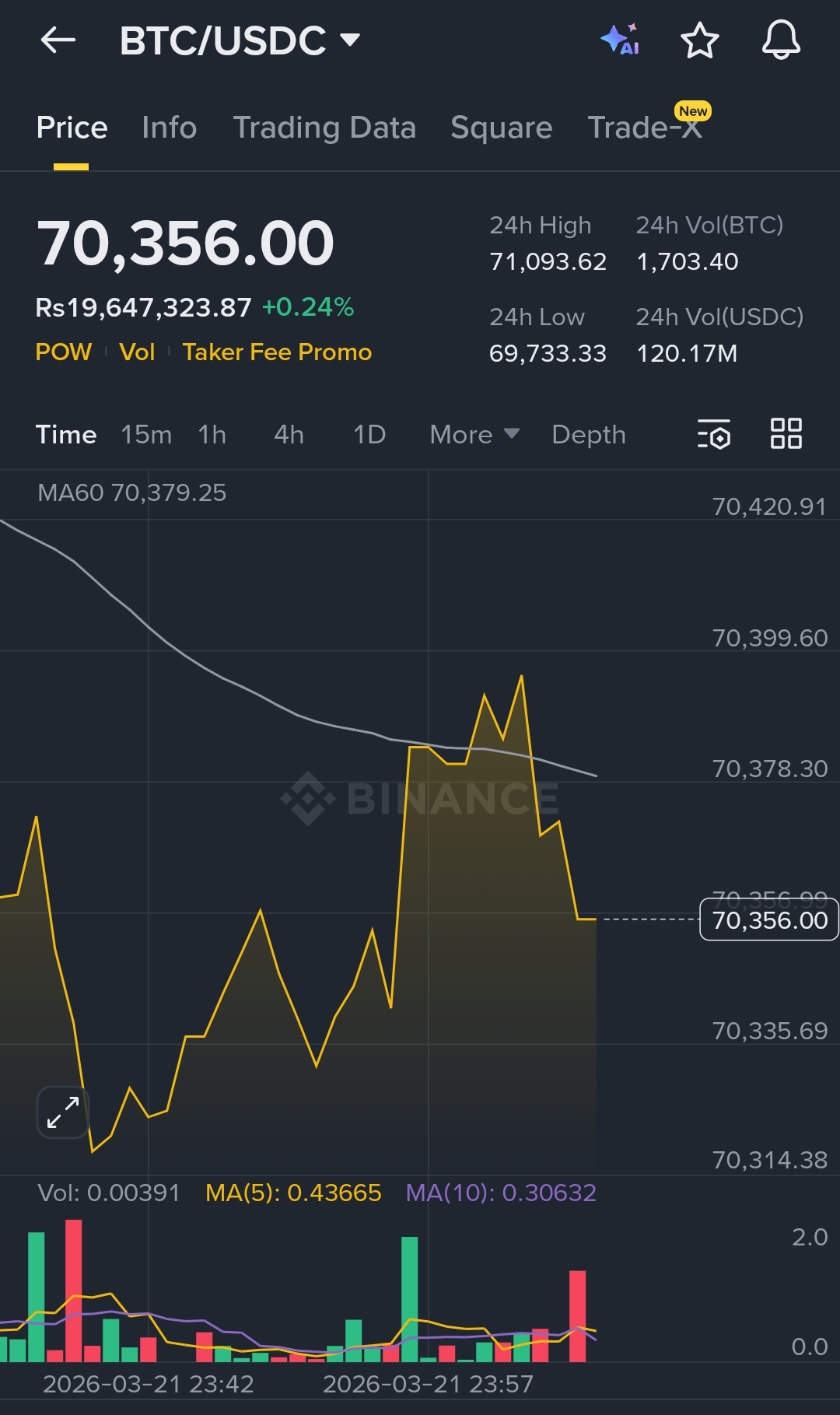Switch to the Depth chart
840x1415 pixels.
click(x=589, y=435)
